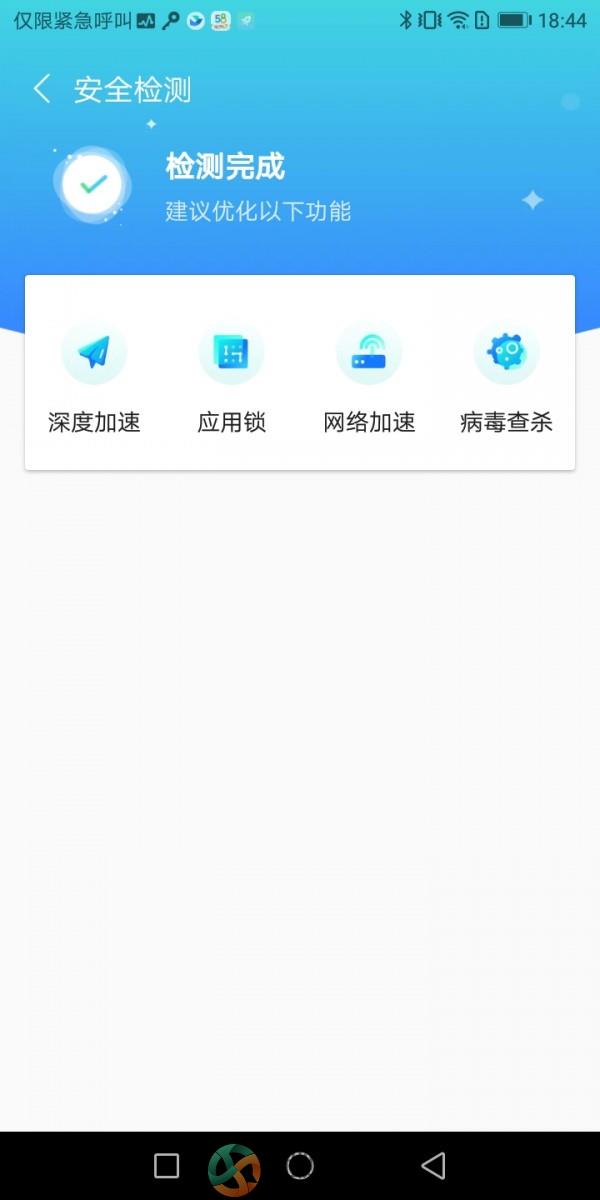Open 应用锁 feature
This screenshot has height=1200, width=600.
pyautogui.click(x=231, y=377)
